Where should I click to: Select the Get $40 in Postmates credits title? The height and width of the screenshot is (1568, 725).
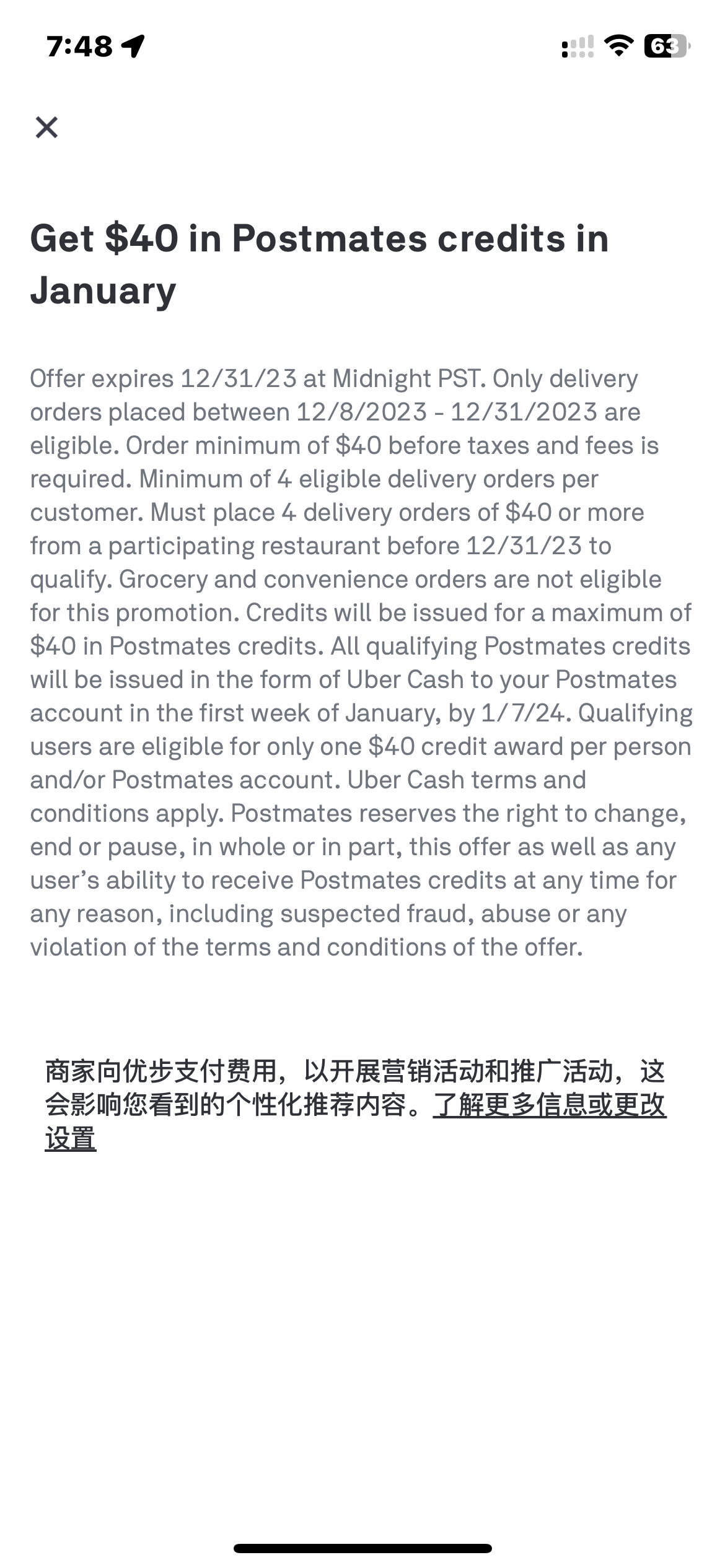click(320, 263)
